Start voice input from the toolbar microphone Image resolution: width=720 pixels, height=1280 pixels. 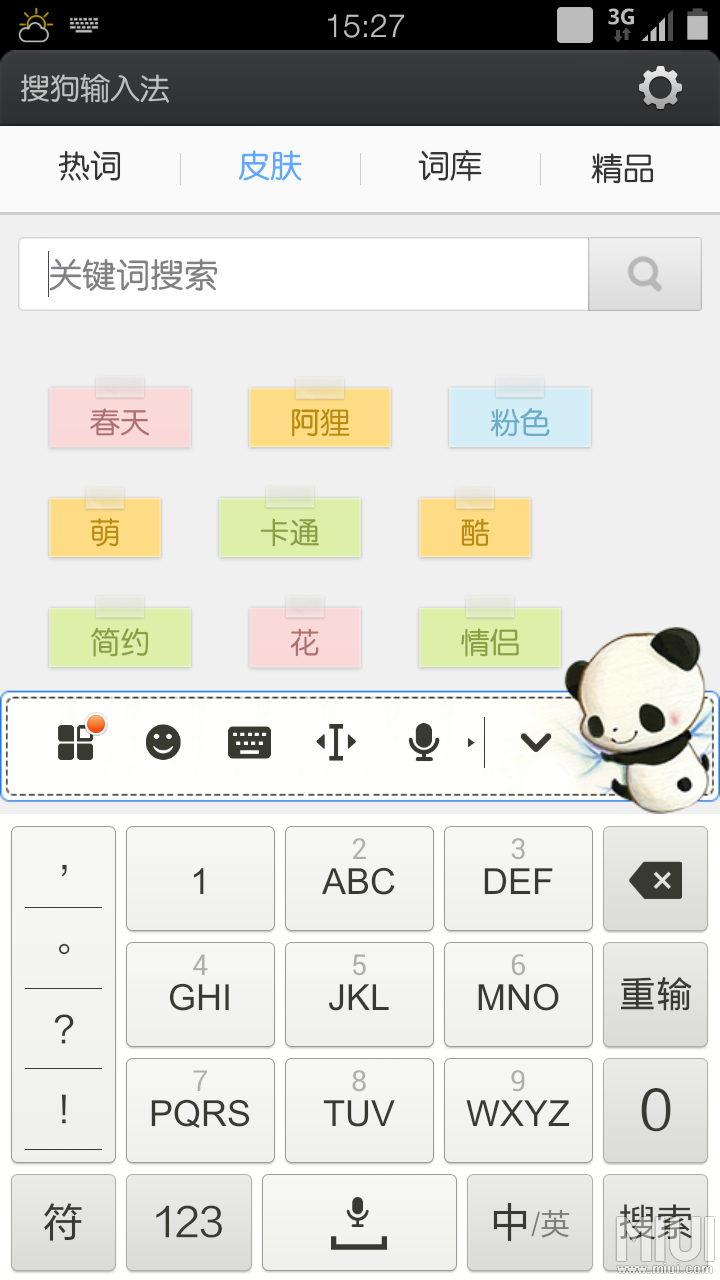(x=424, y=742)
